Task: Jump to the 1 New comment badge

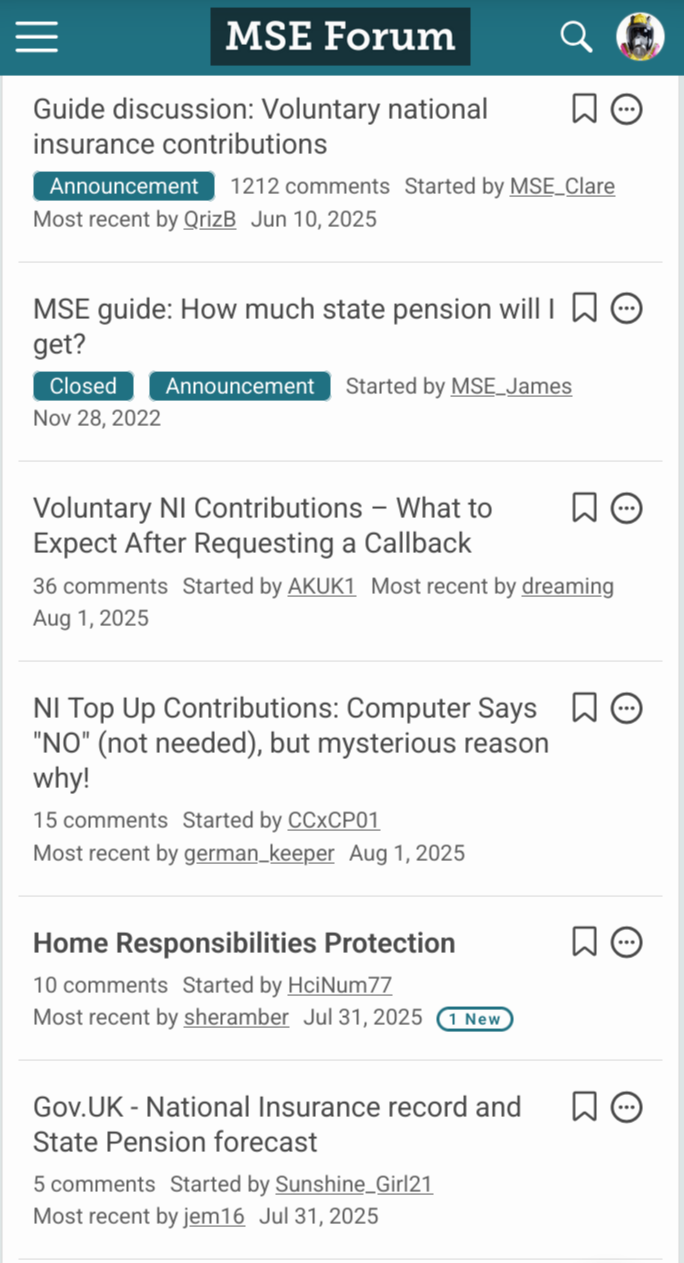Action: pos(475,1019)
